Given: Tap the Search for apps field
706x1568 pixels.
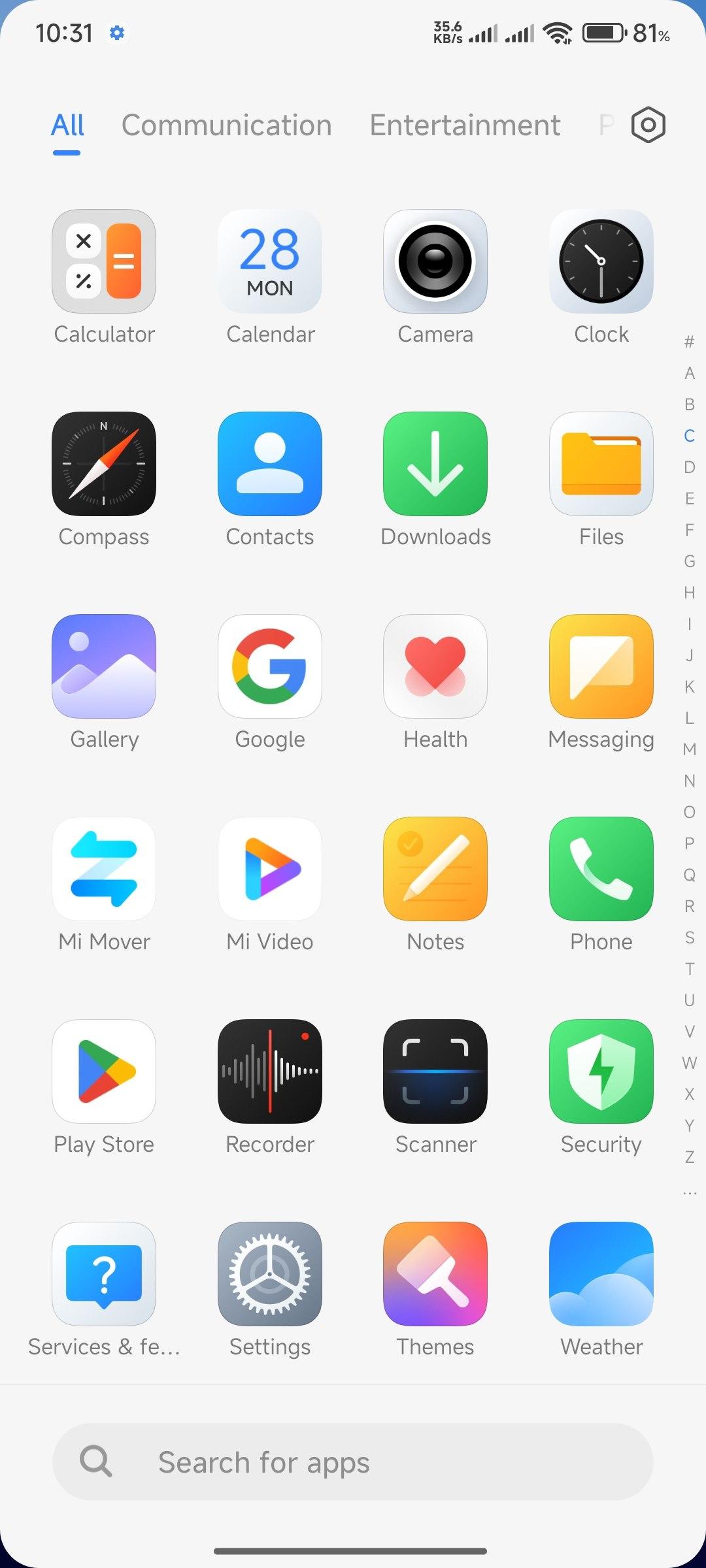Looking at the screenshot, I should [x=353, y=1462].
